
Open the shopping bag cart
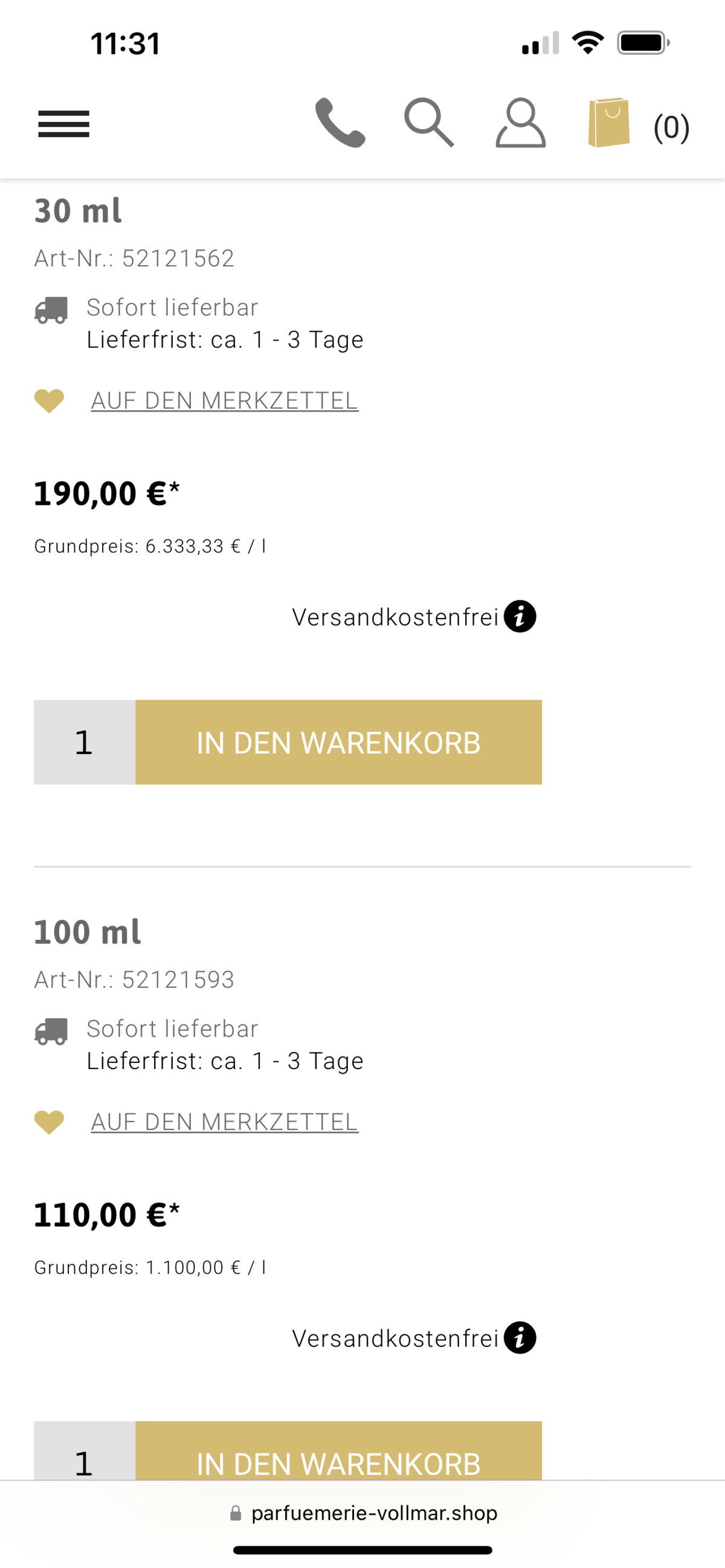click(x=609, y=123)
